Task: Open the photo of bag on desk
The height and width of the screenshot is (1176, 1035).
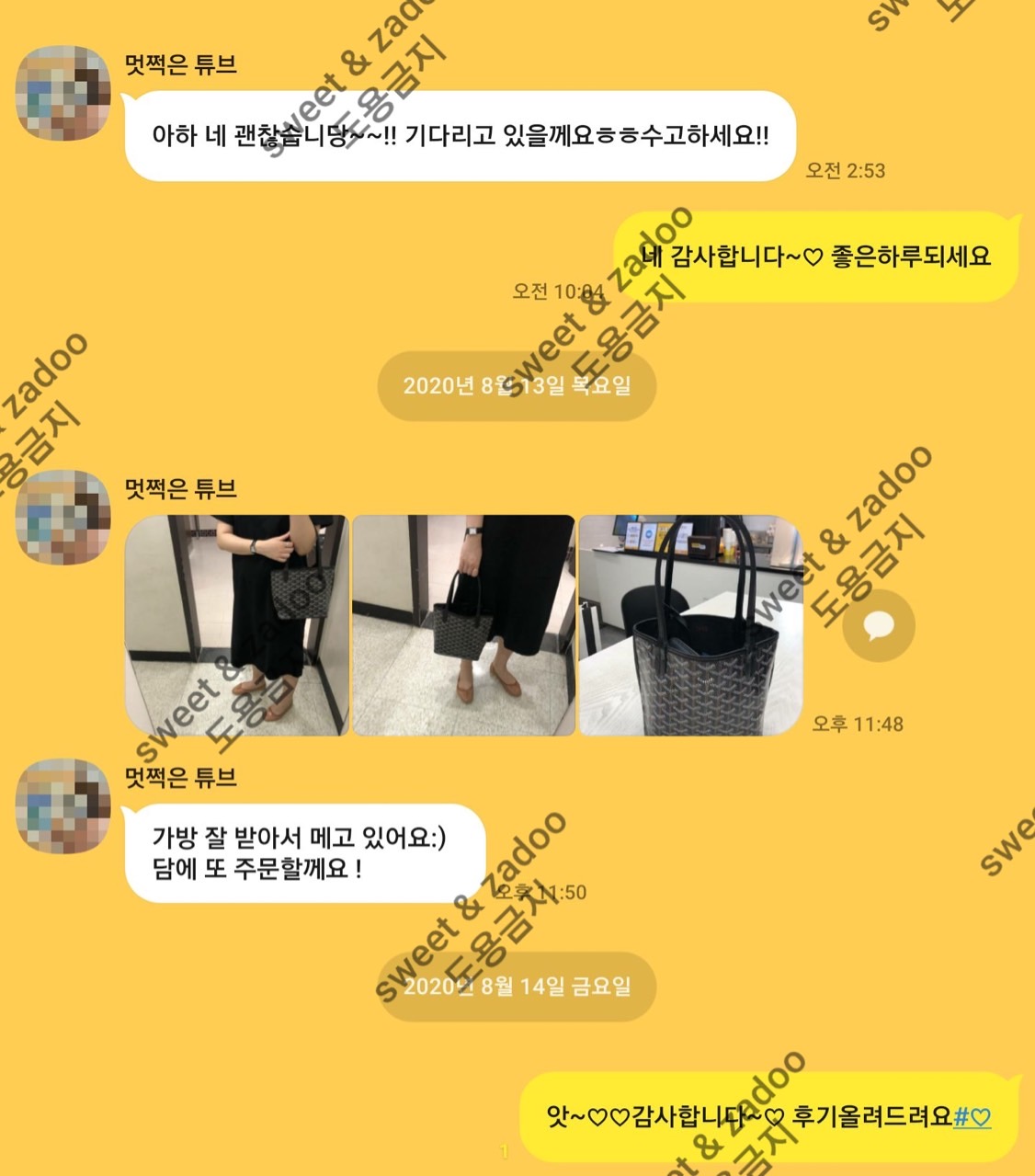Action: pyautogui.click(x=689, y=625)
